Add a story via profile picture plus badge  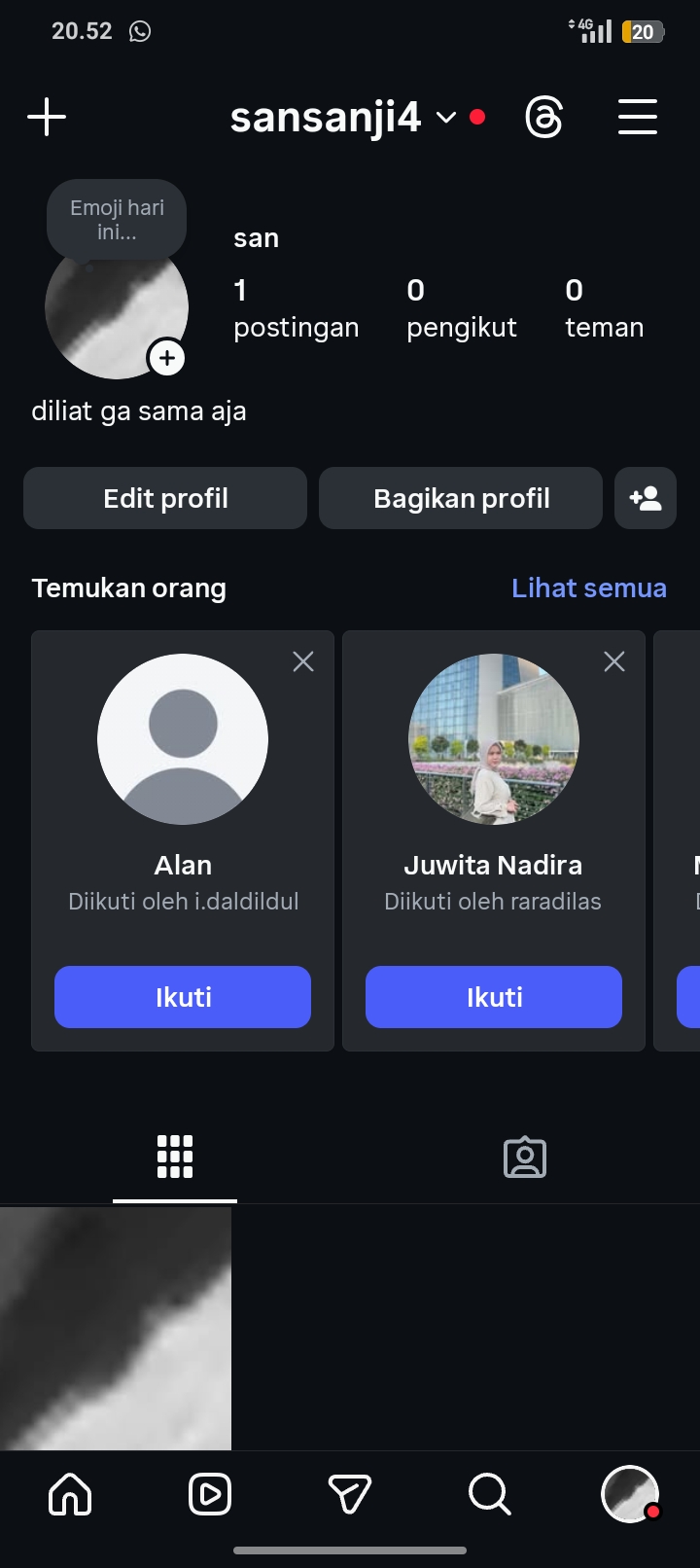[167, 358]
